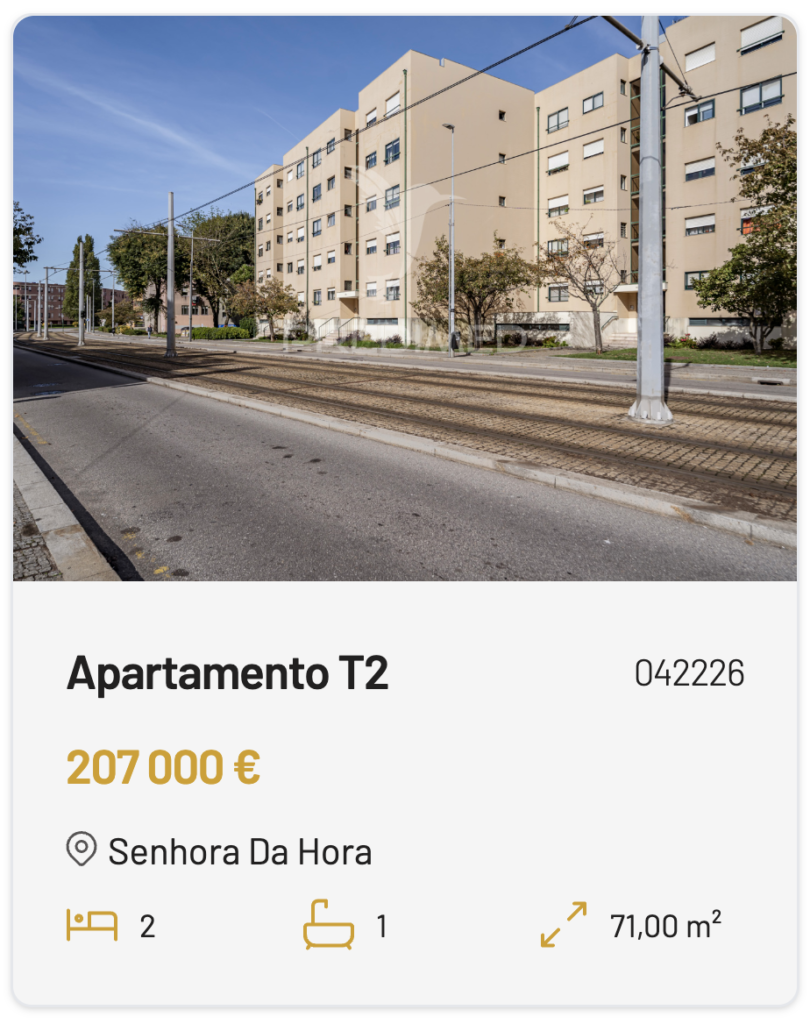Open the Apartamento T2 listing card
The image size is (810, 1024).
405,511
